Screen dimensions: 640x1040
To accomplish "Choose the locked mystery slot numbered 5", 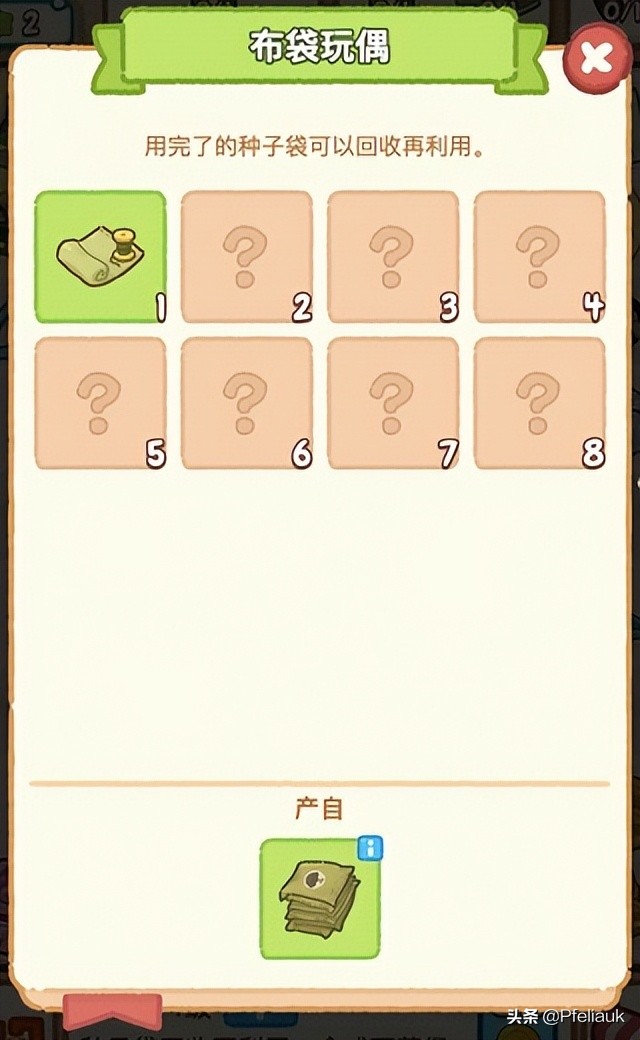I will 100,403.
